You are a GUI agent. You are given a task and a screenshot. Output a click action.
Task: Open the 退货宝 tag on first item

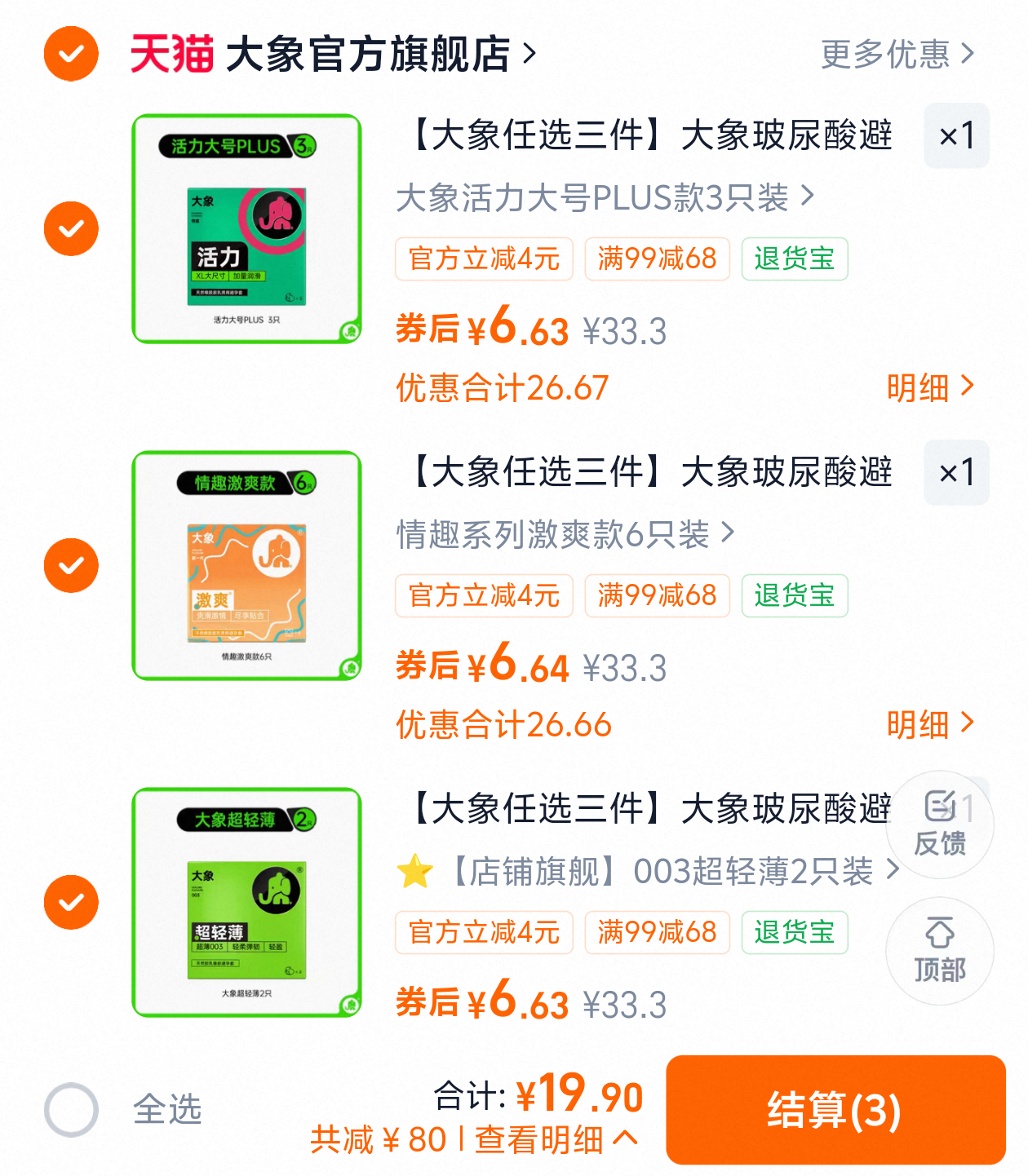click(794, 259)
